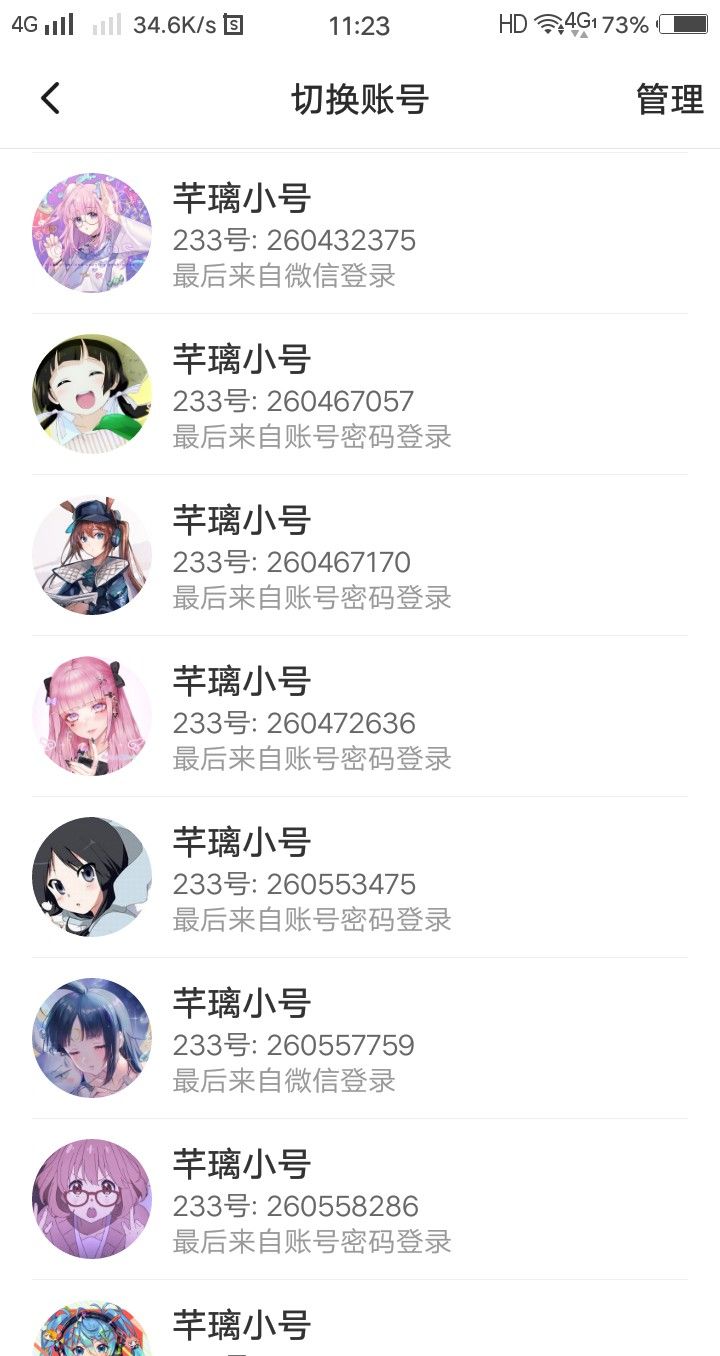Select account with ID 260467057
The width and height of the screenshot is (720, 1356).
click(360, 394)
